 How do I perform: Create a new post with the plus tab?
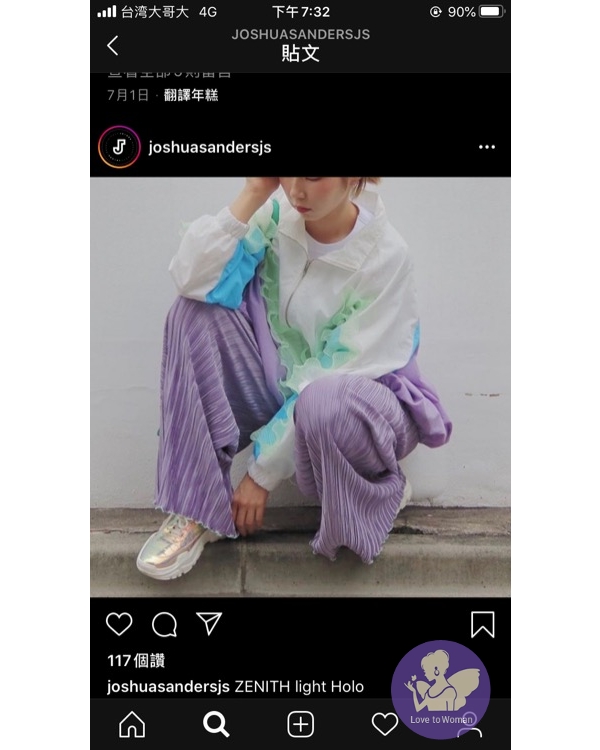click(x=301, y=724)
